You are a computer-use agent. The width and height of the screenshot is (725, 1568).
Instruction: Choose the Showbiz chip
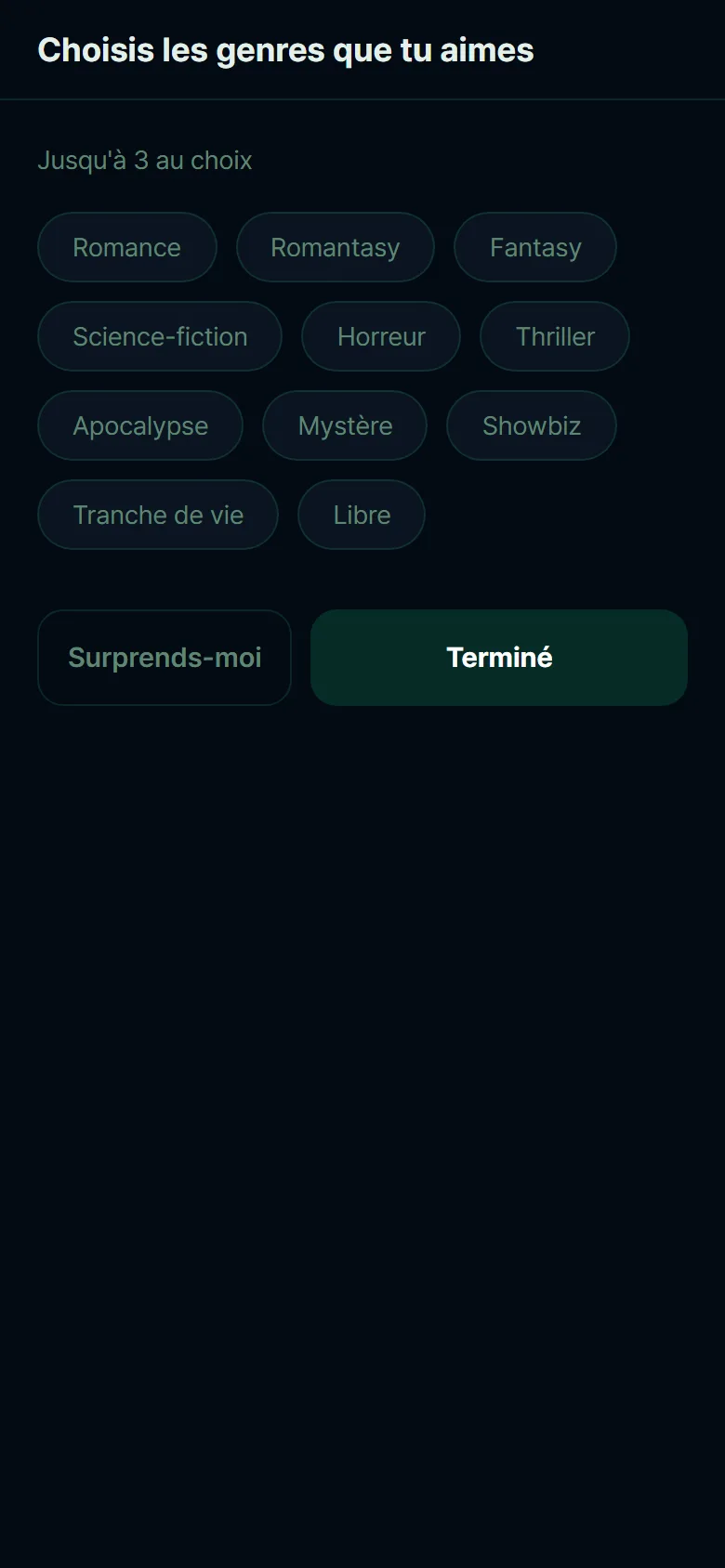coord(532,425)
